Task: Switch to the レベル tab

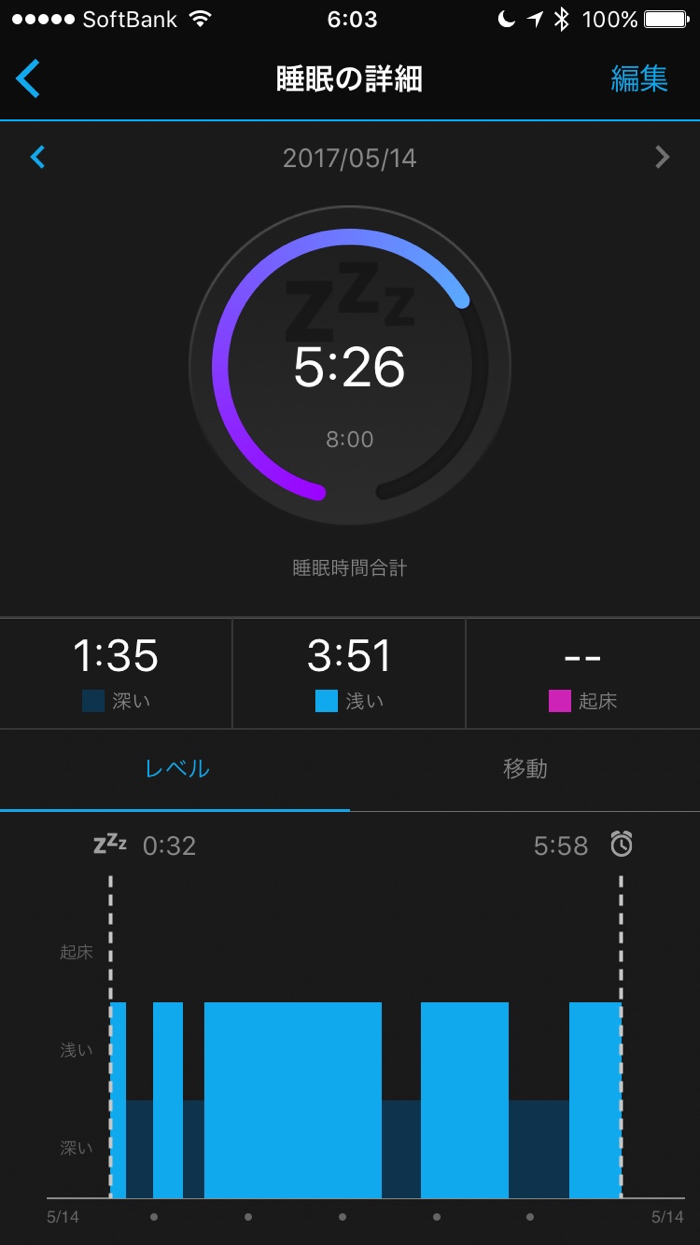Action: pos(176,769)
